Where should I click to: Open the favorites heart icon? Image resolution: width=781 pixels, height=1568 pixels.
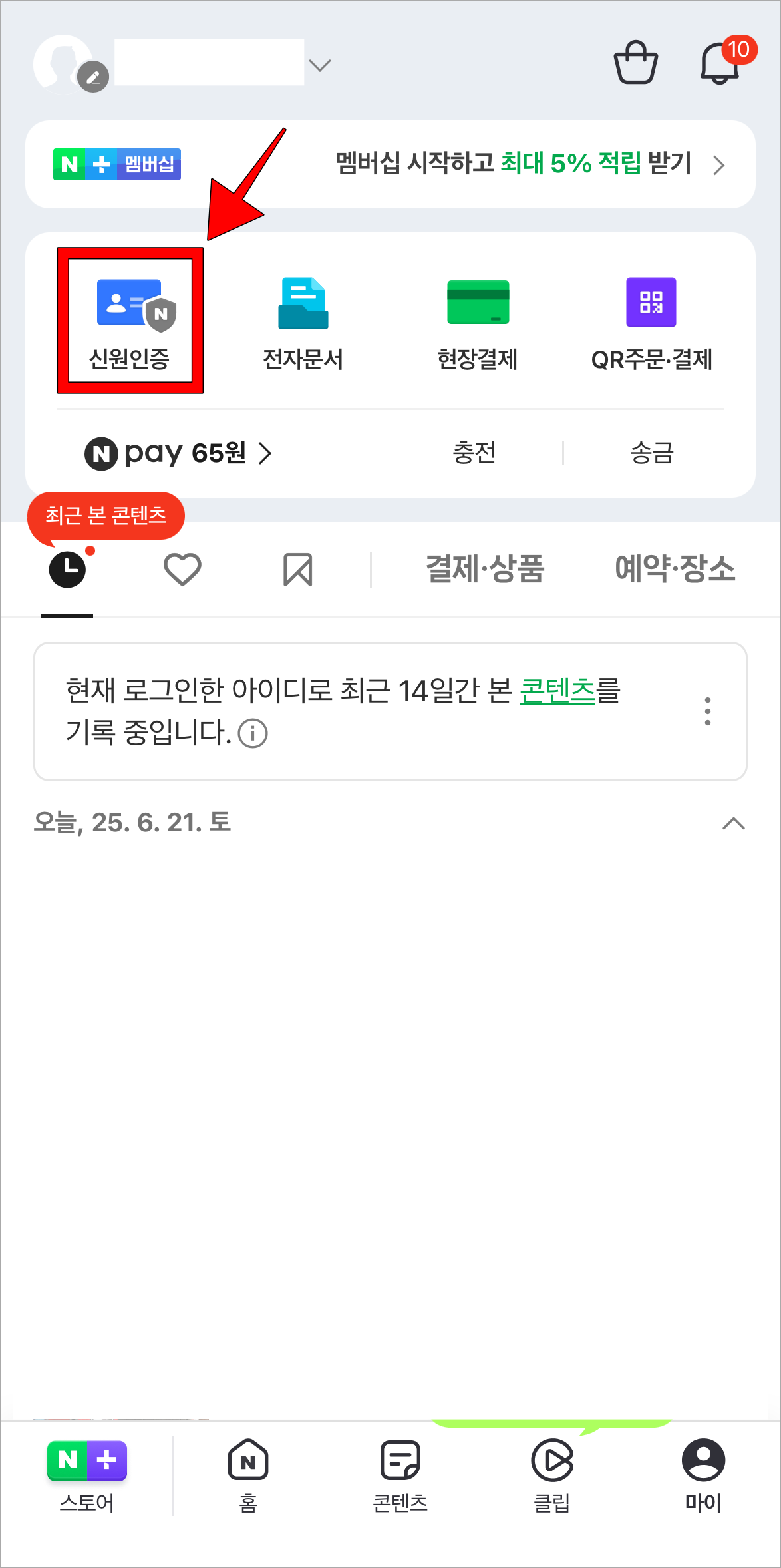(182, 568)
